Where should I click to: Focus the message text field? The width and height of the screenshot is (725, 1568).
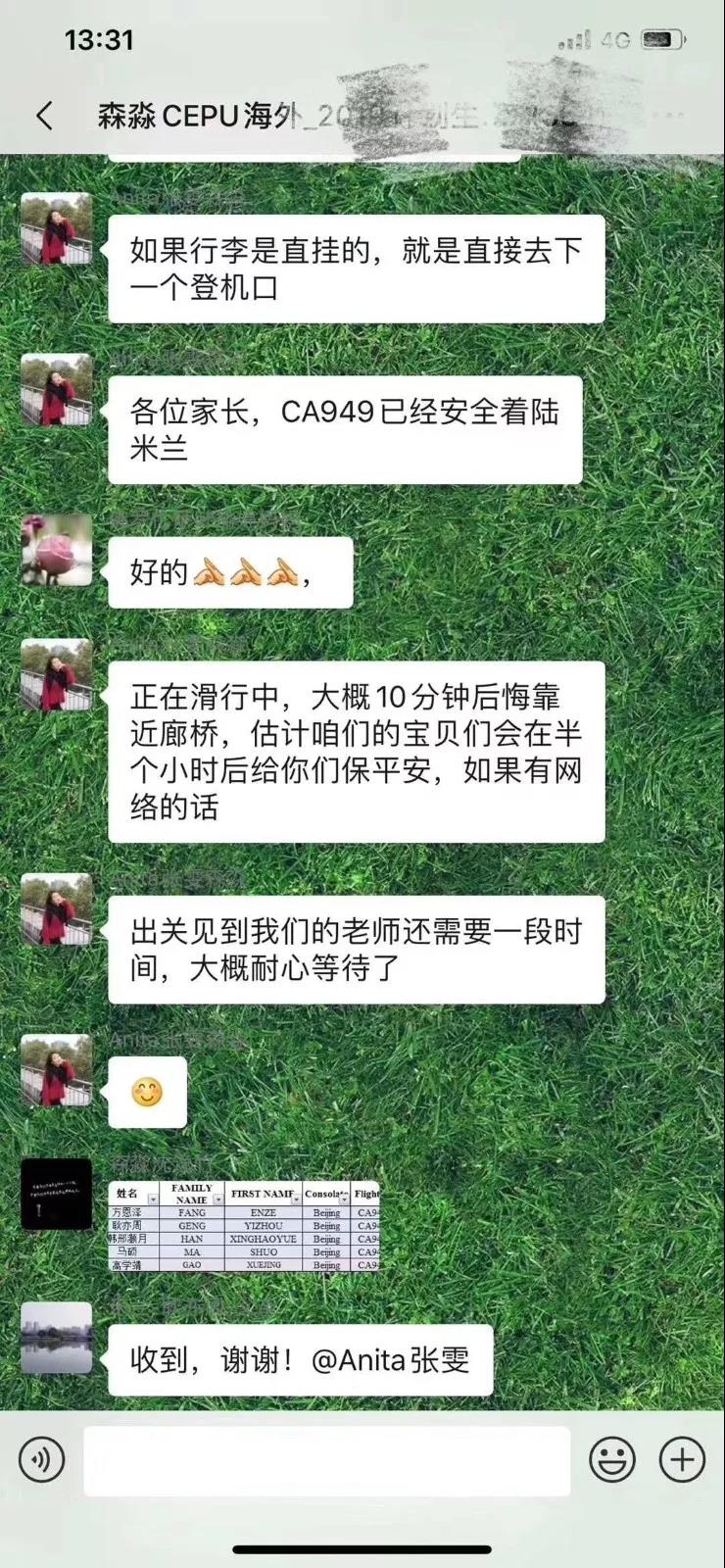[x=326, y=1460]
